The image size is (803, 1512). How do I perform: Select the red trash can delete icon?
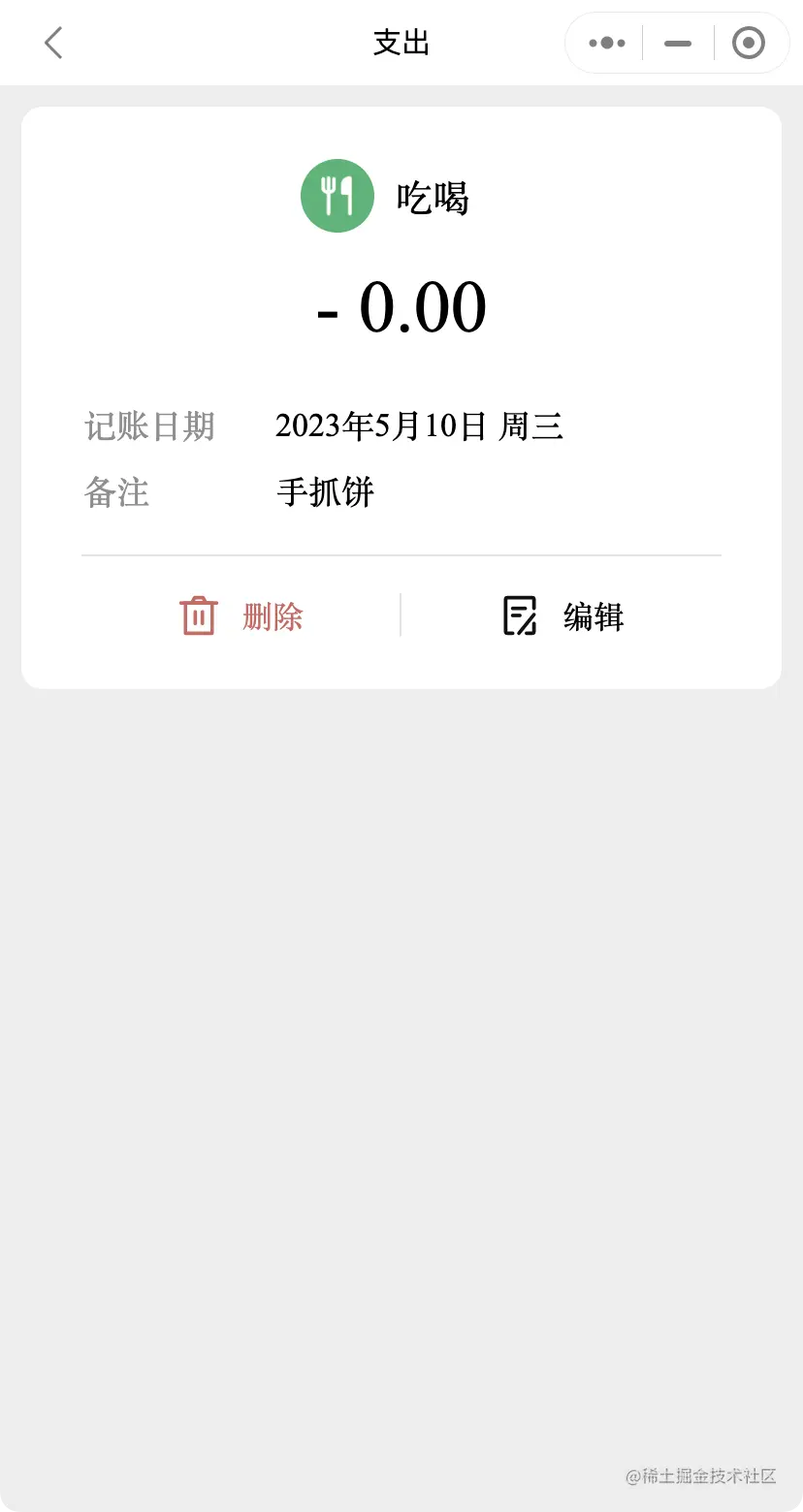198,615
